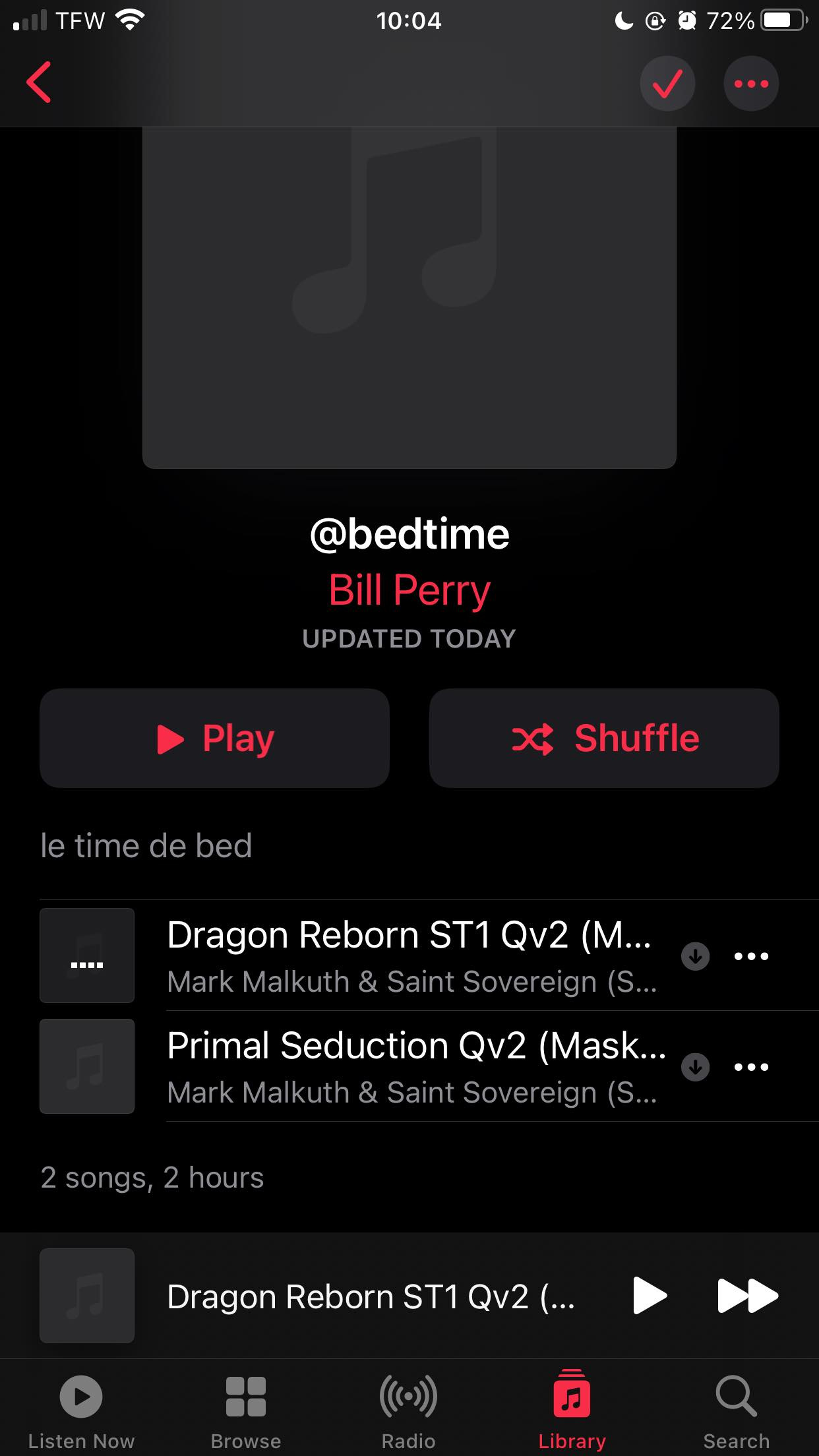Open the playlist overflow menu at top
819x1456 pixels.
pos(751,84)
